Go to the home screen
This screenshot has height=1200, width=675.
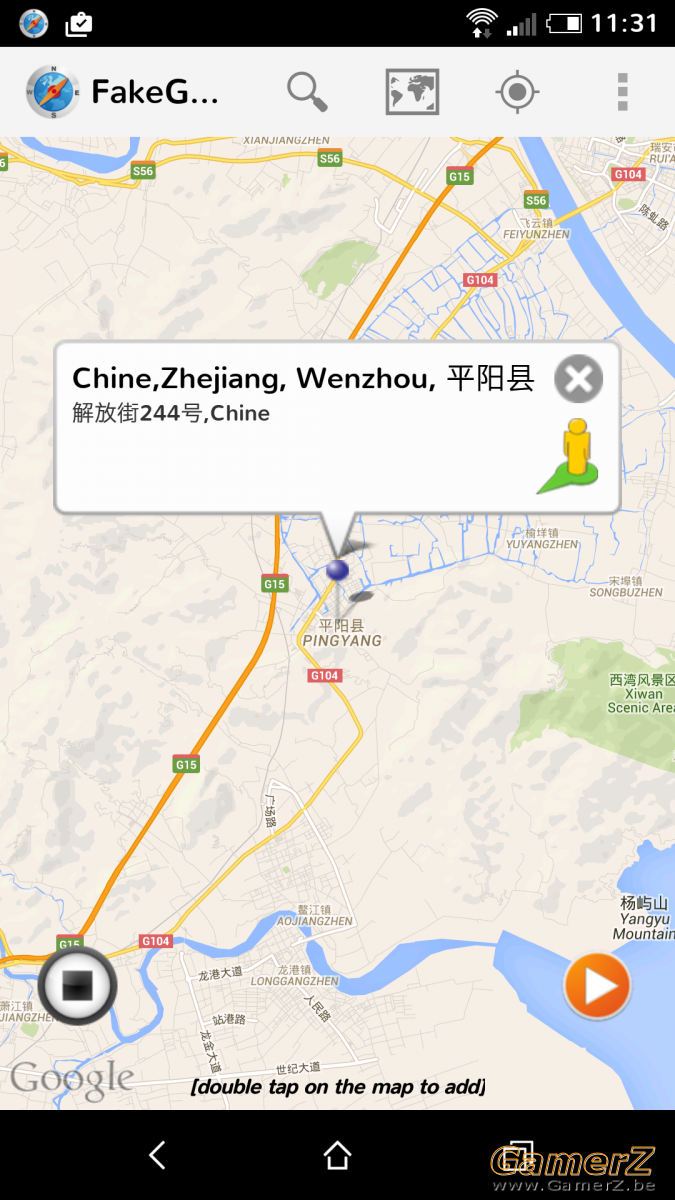point(337,1155)
